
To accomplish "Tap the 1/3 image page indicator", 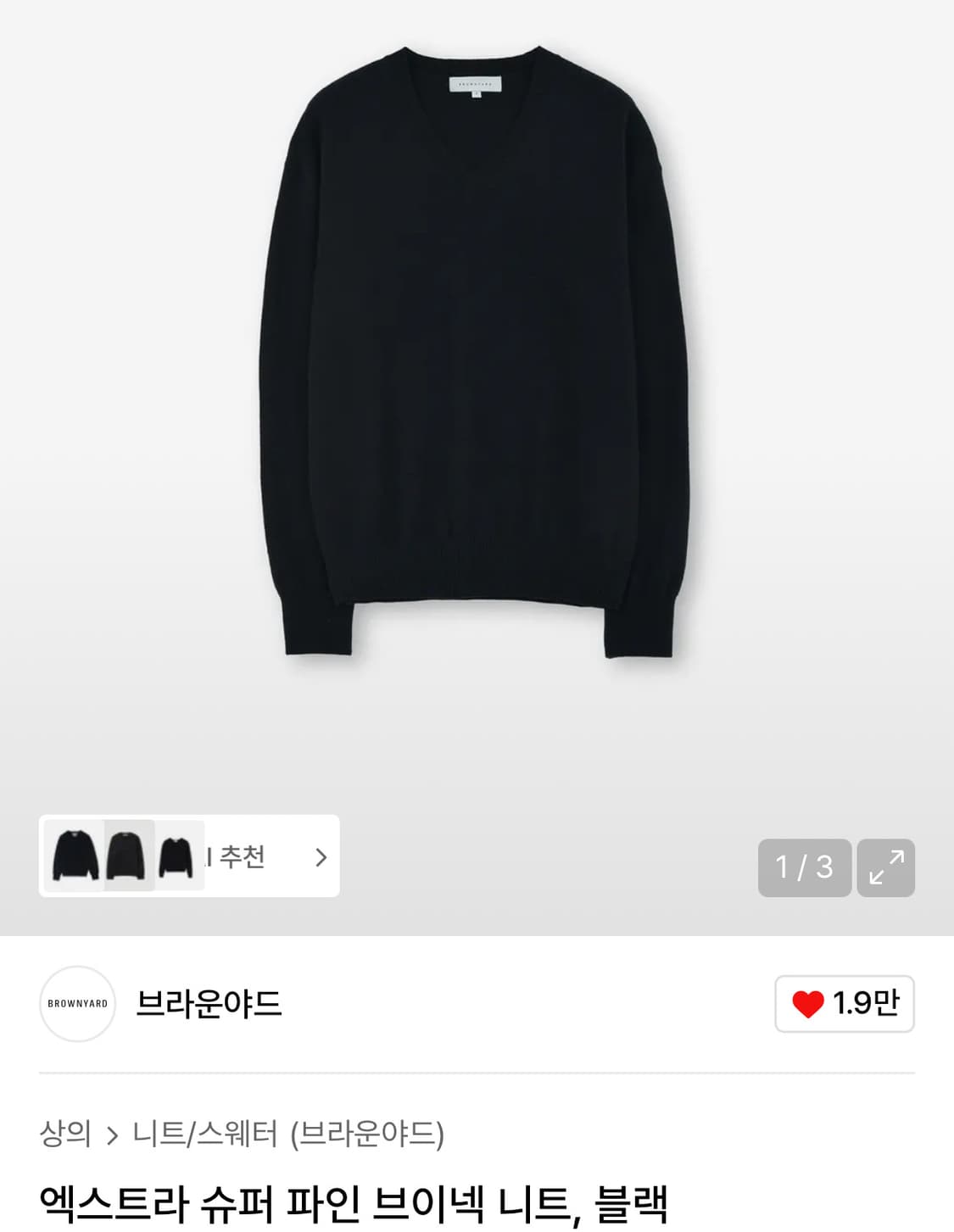I will coord(804,868).
